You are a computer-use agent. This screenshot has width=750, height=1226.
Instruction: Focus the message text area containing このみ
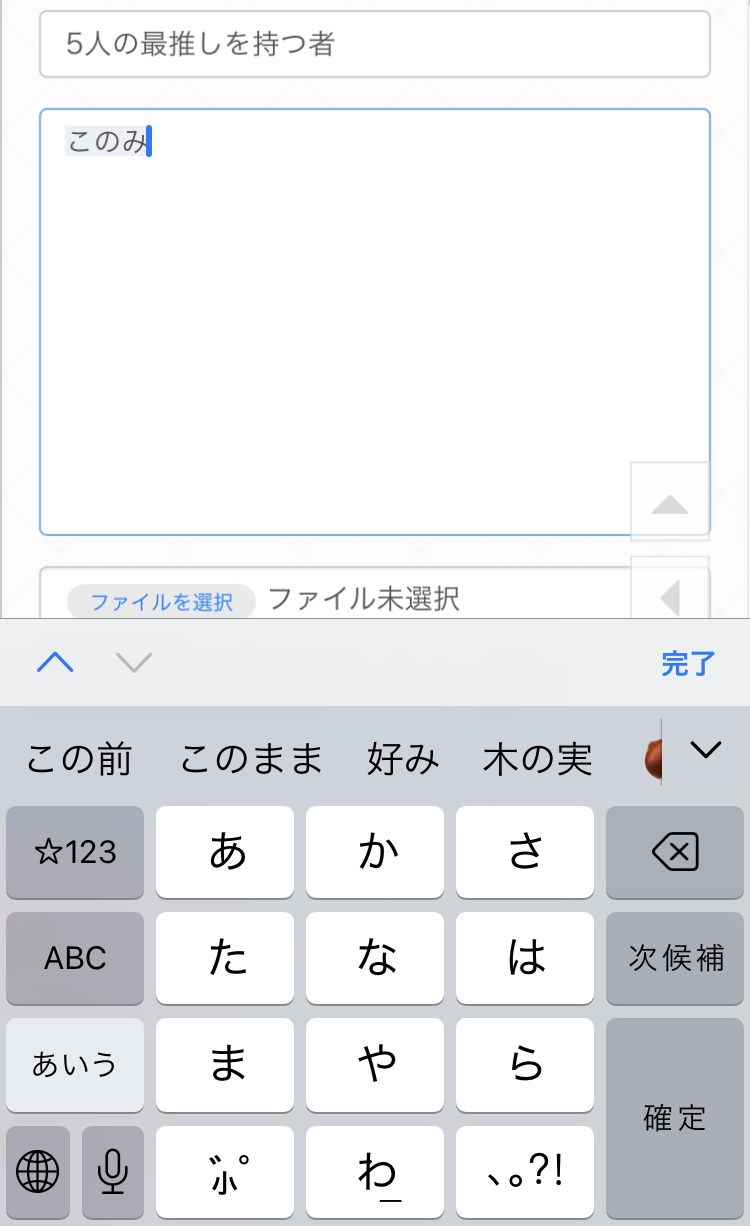pos(374,320)
